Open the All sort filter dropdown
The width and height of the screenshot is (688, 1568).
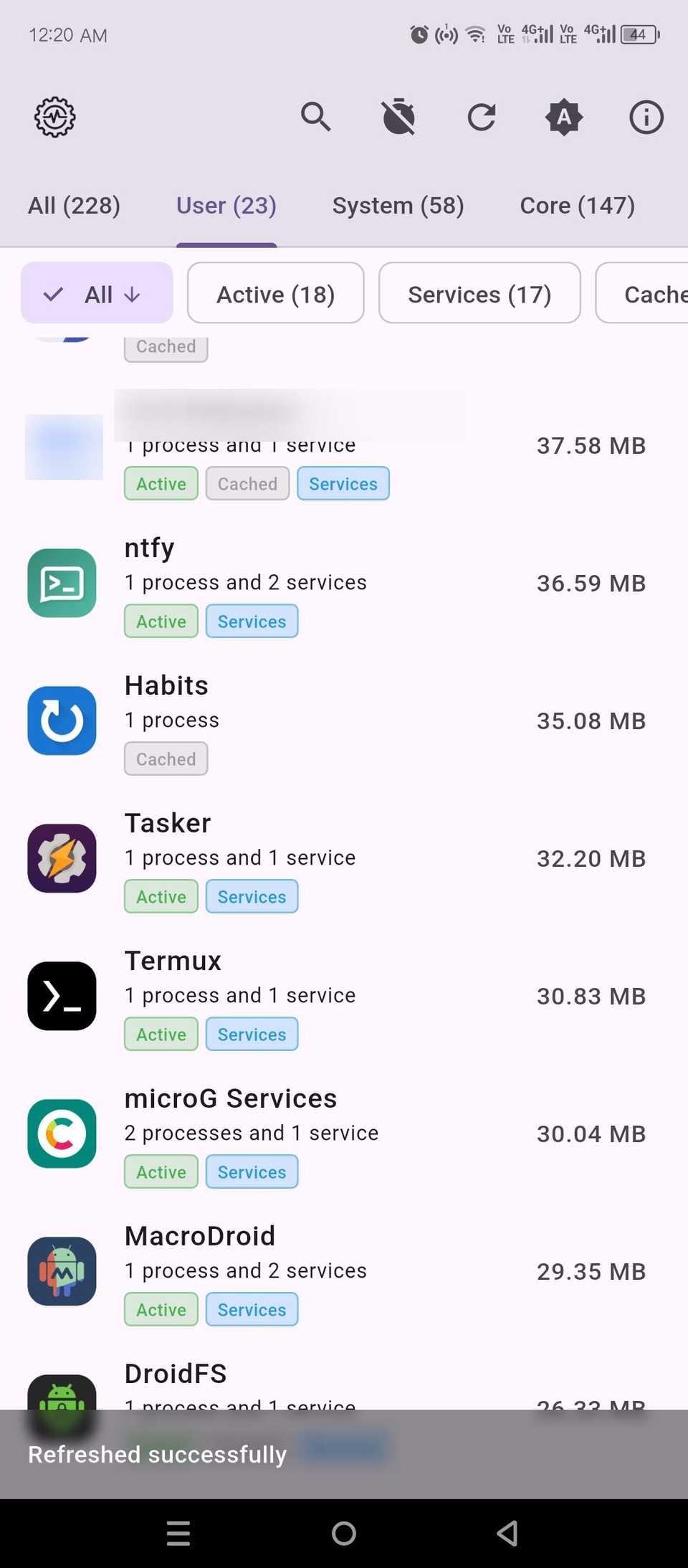(96, 293)
